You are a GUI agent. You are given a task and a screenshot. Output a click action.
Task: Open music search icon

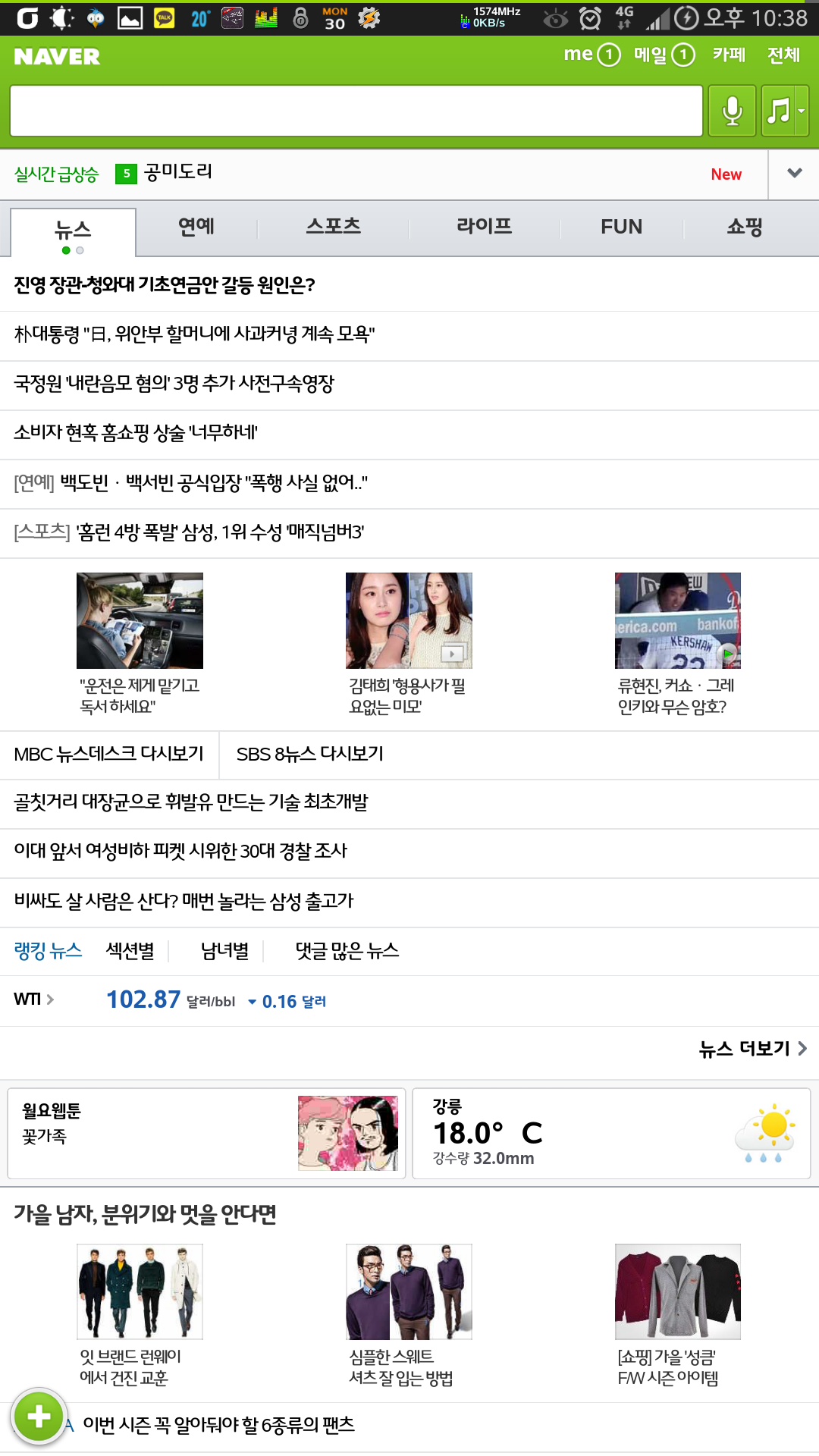784,111
